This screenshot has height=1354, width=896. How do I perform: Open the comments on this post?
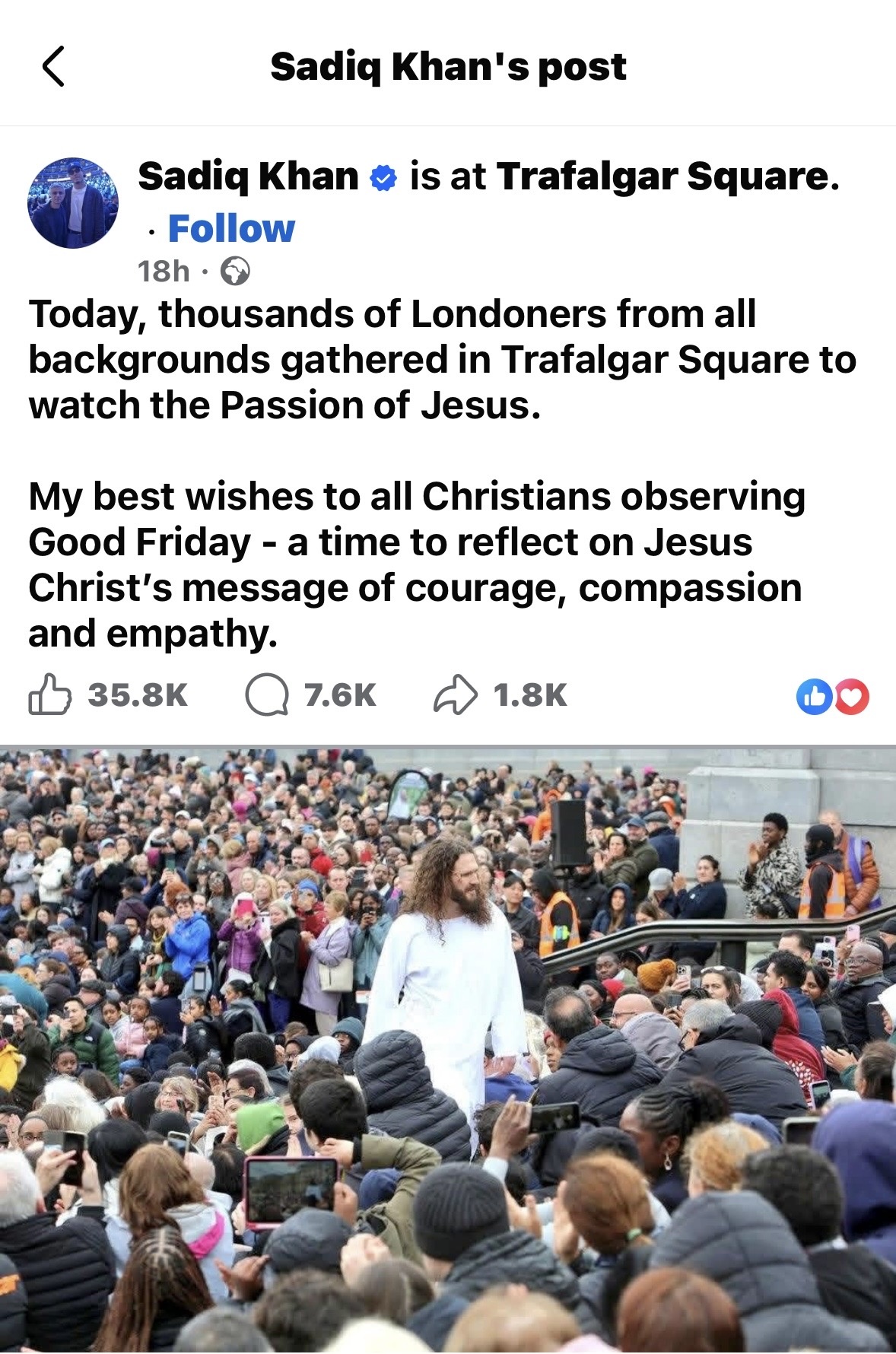pos(267,694)
